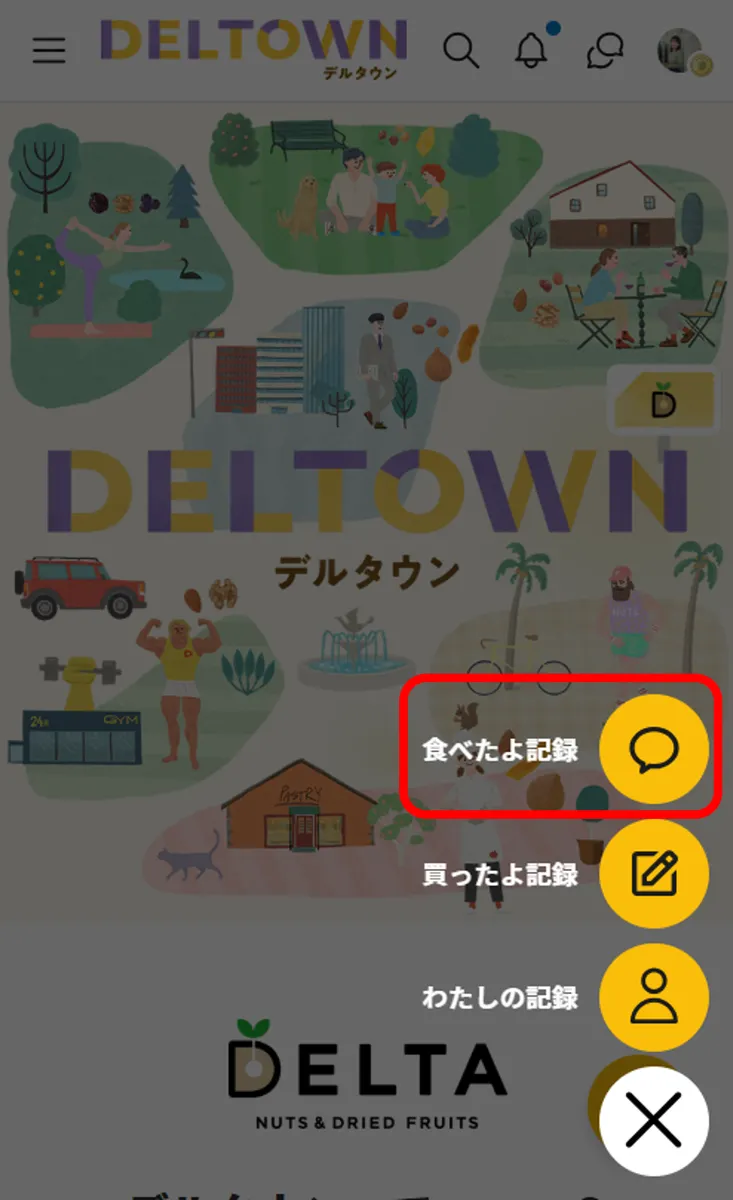Select the 買ったよ記録 edit button
This screenshot has height=1200, width=733.
tap(654, 874)
